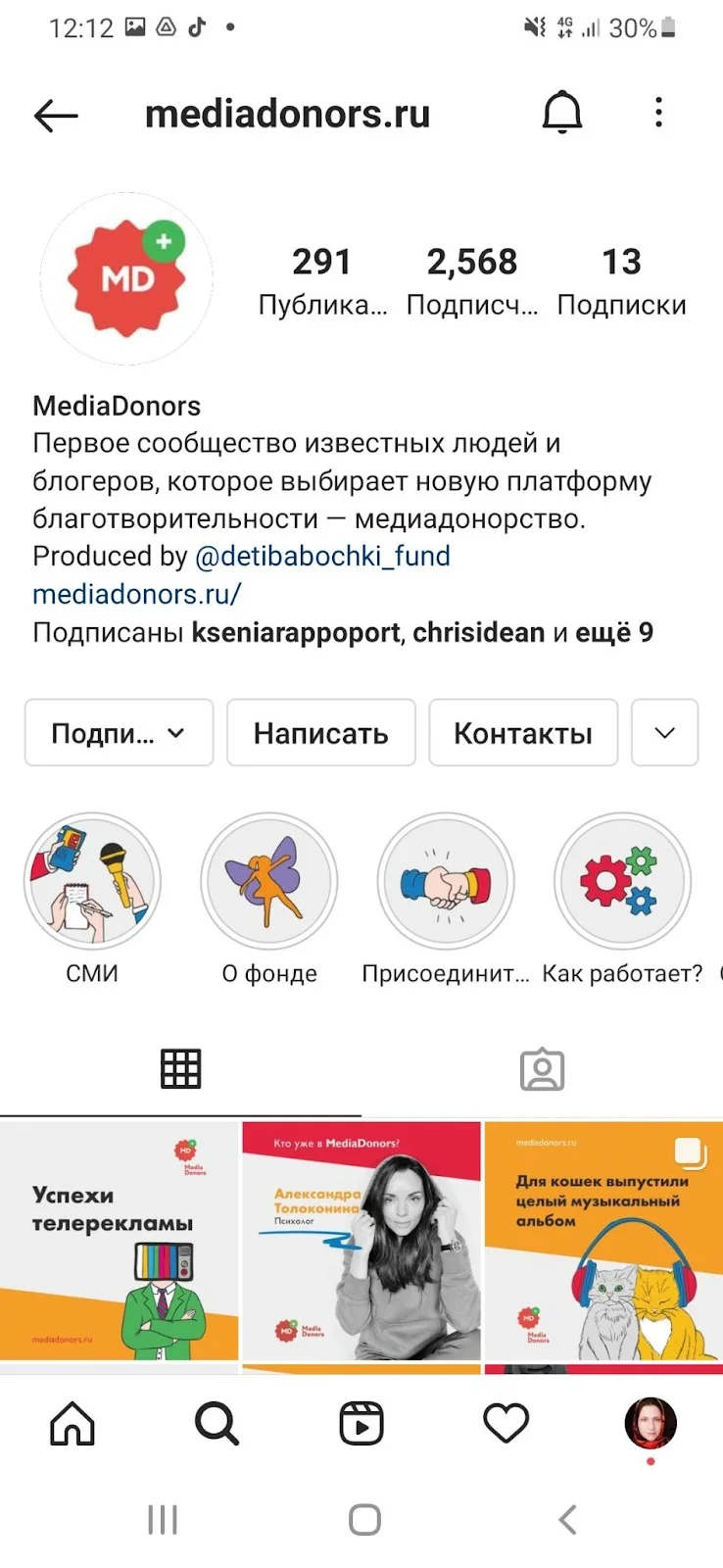Screen dimensions: 723x1568
Task: Follow the link mediadonors.ru/
Action: coord(135,594)
